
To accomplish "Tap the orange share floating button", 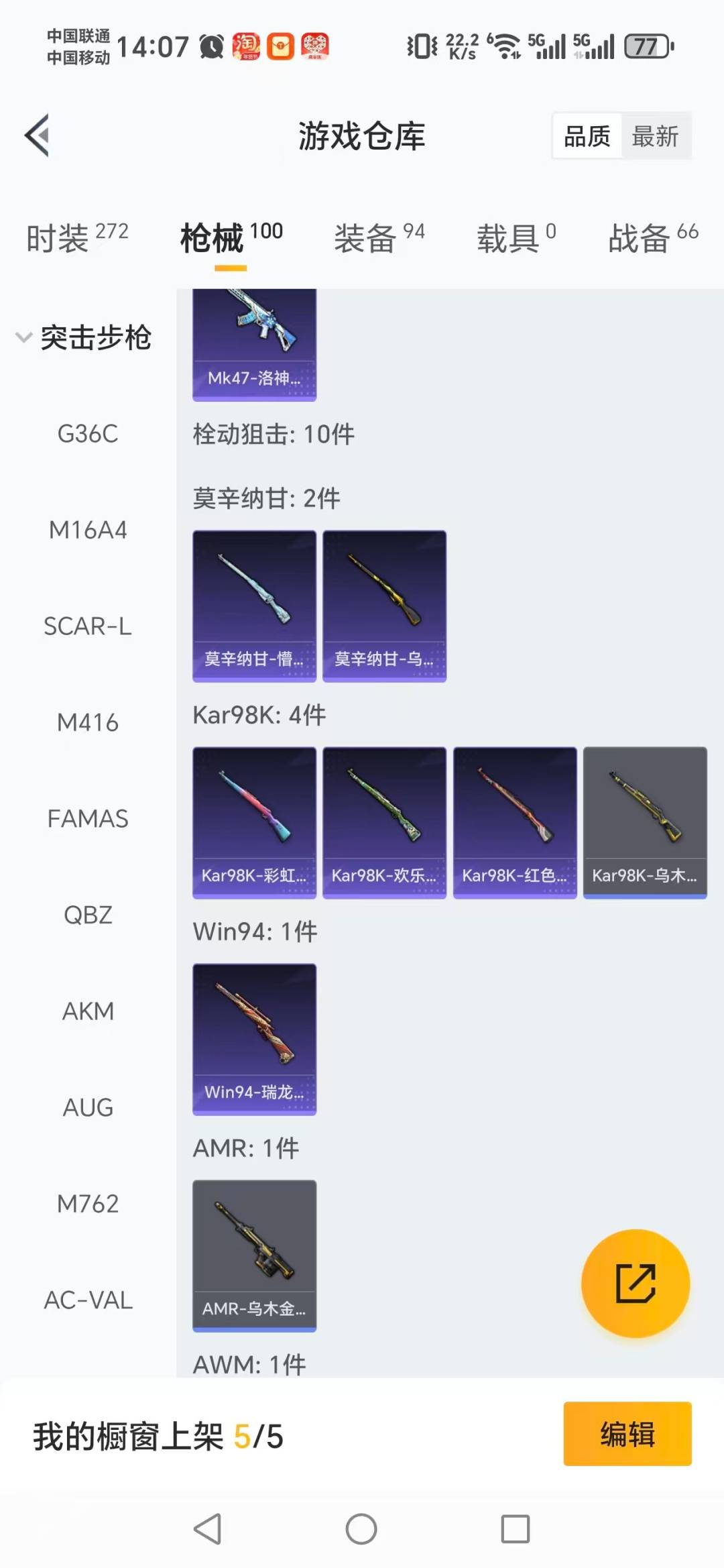I will tap(635, 1283).
